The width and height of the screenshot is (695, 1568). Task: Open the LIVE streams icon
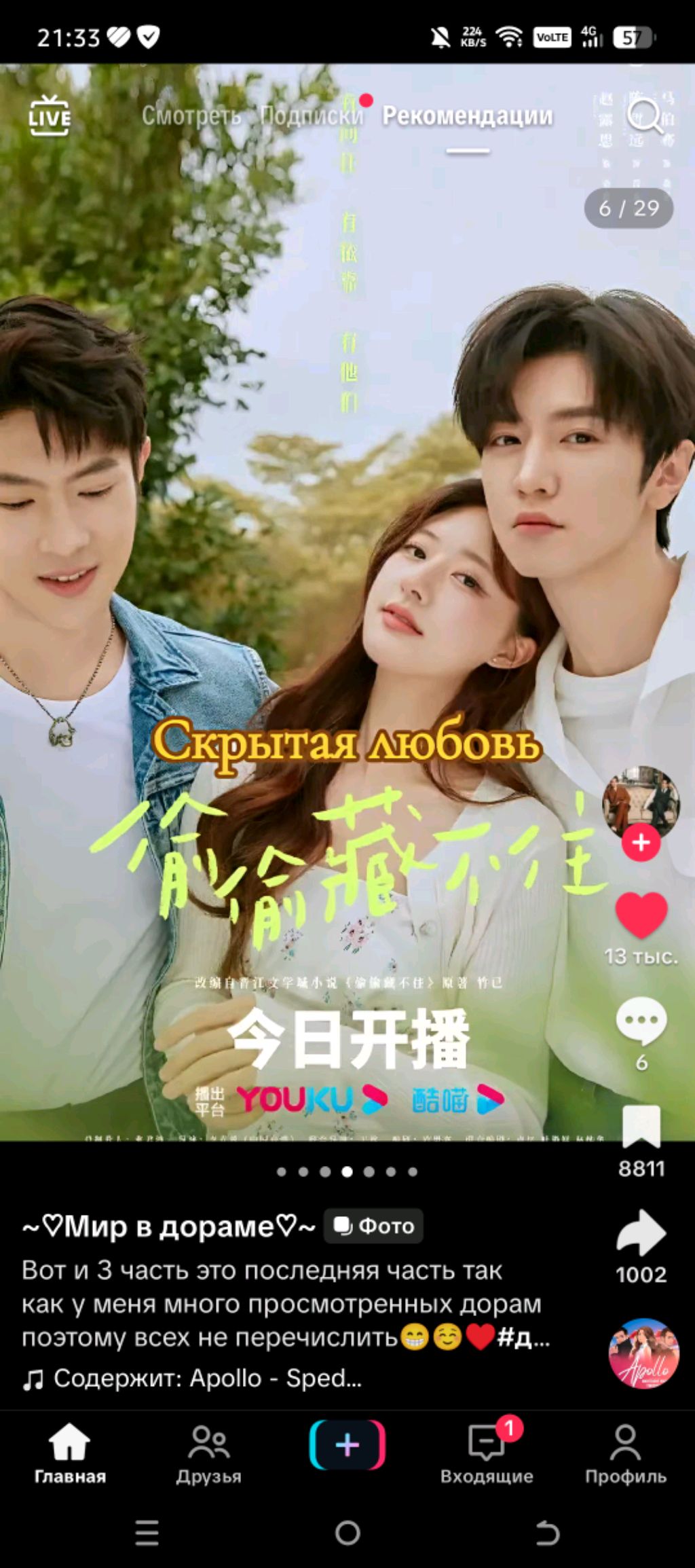[x=49, y=115]
